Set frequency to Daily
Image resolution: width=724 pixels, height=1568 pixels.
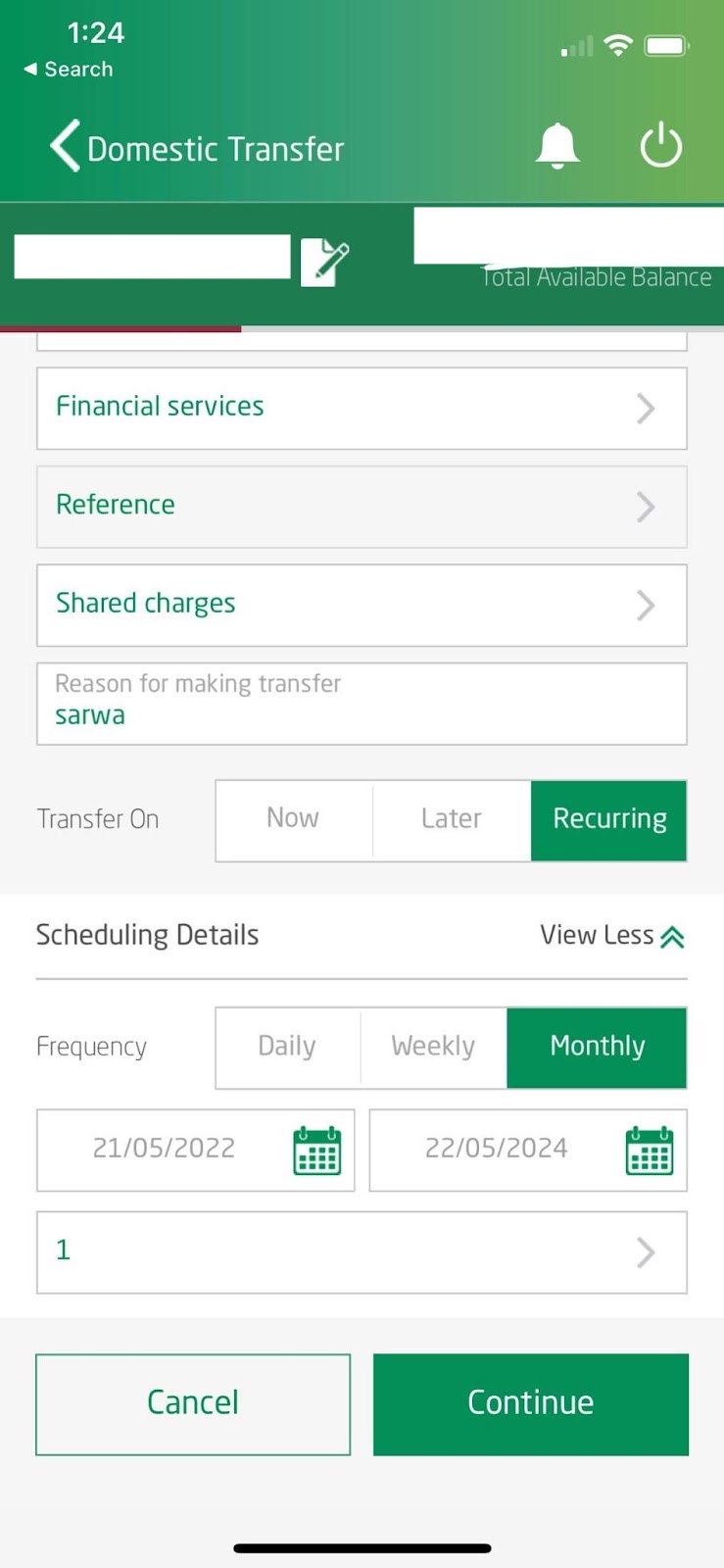click(287, 1047)
